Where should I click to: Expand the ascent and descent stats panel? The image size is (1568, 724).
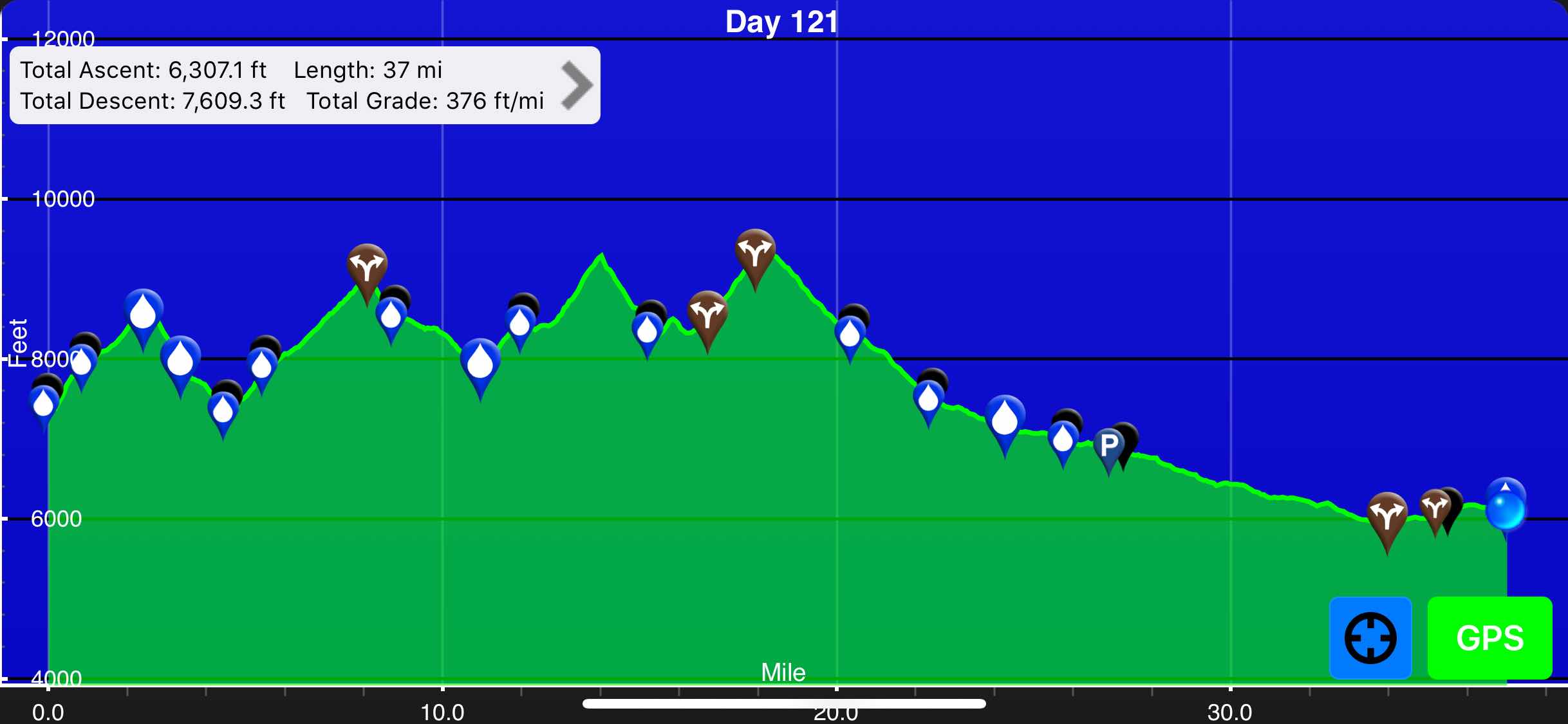point(576,86)
